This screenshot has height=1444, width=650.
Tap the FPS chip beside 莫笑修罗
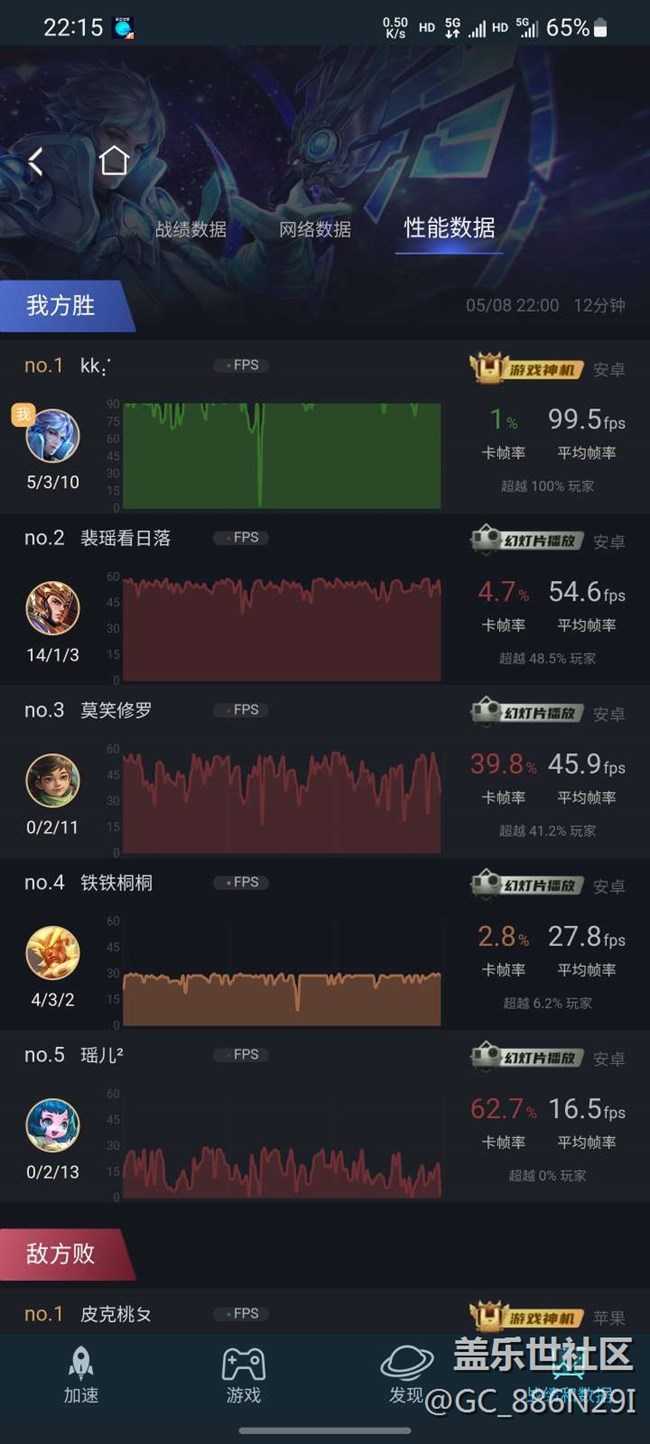241,710
